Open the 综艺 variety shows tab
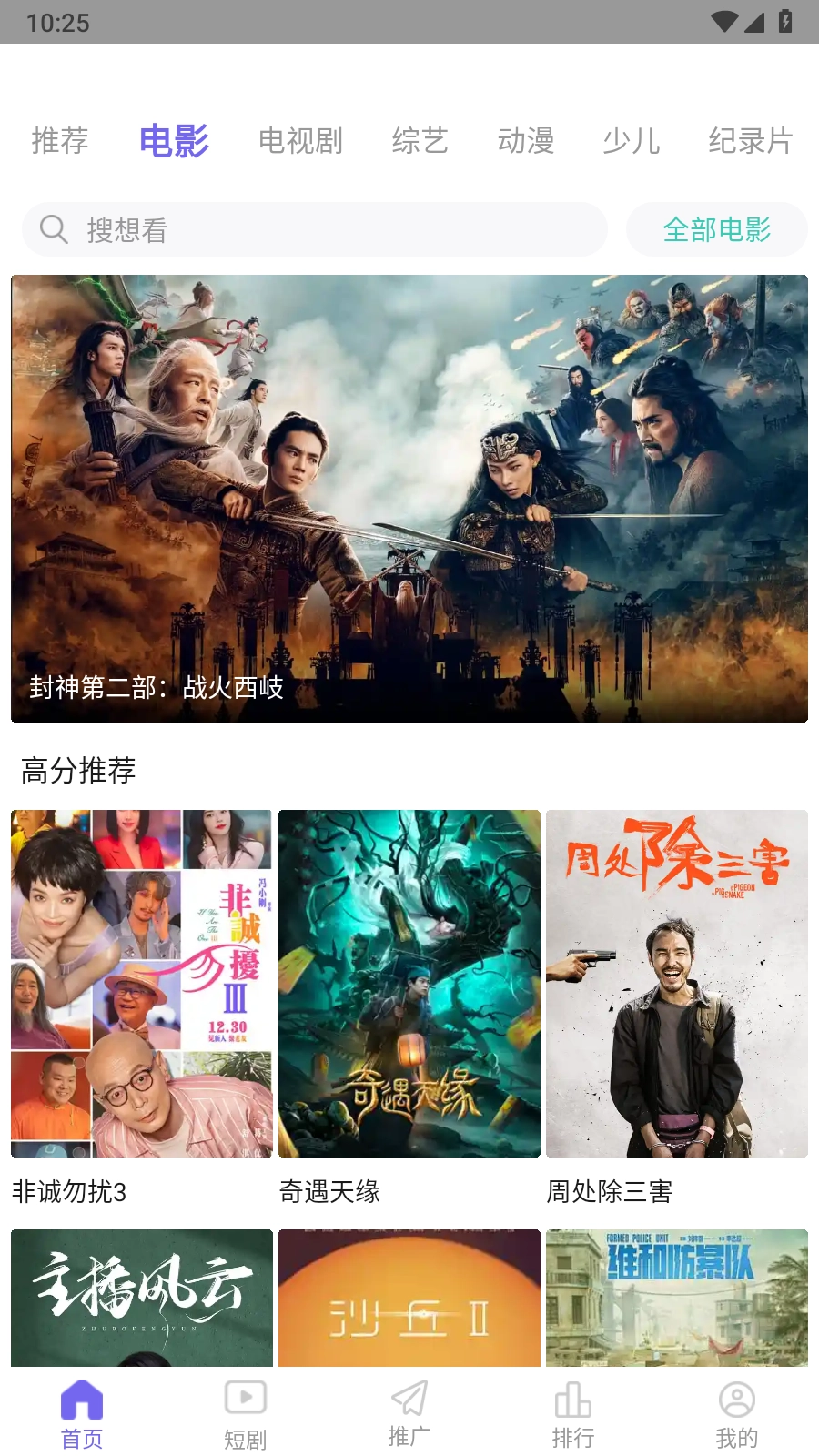 click(x=420, y=141)
